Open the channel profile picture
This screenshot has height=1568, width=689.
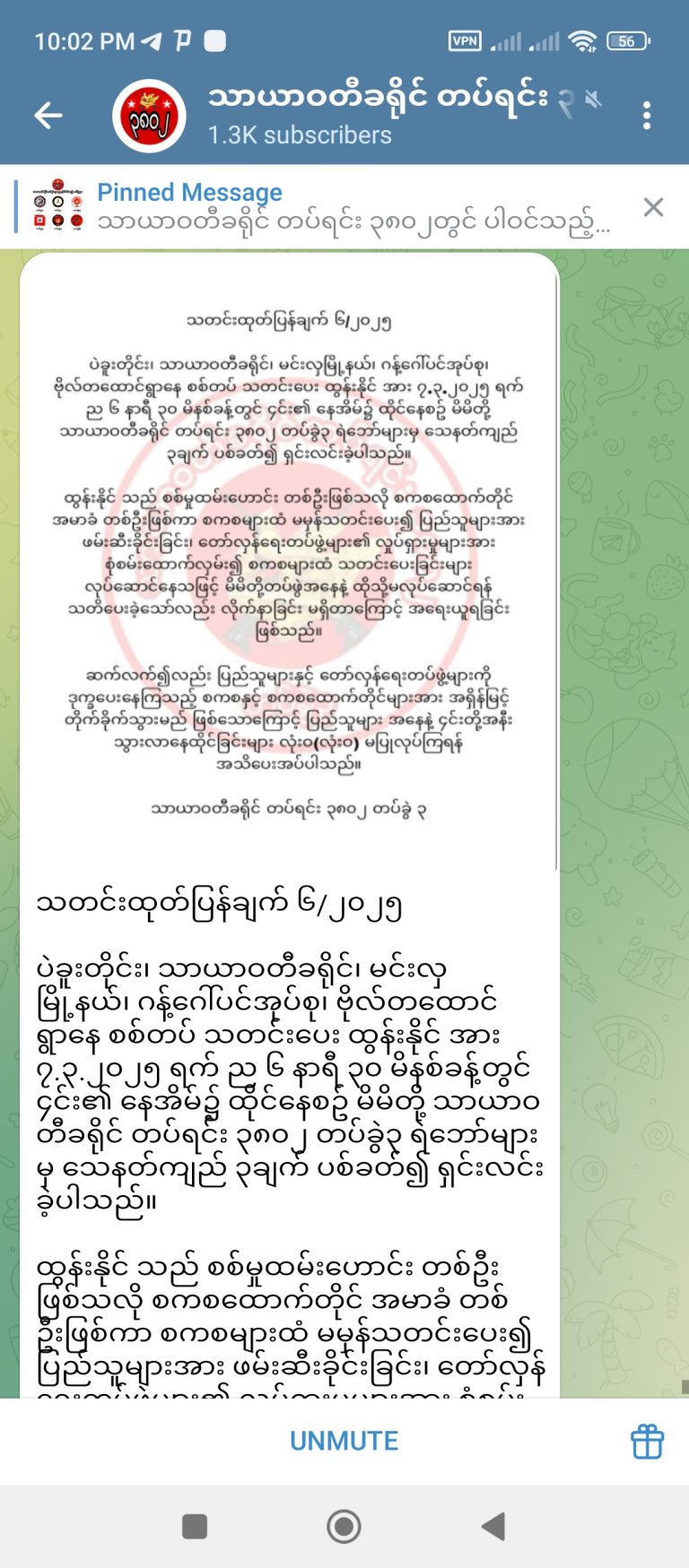point(150,115)
